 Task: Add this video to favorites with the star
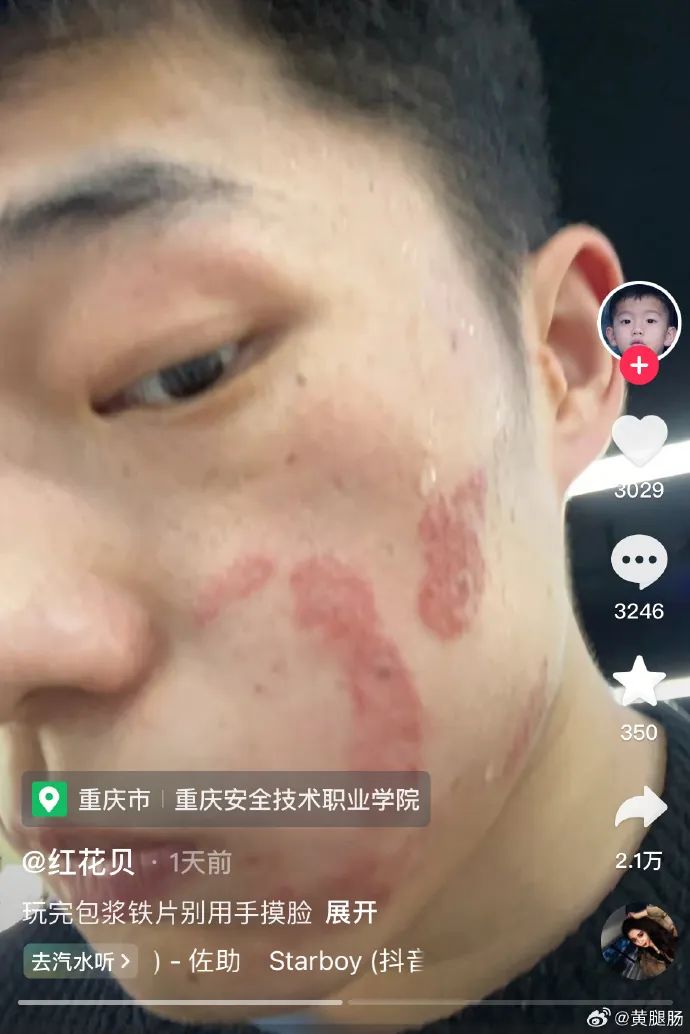click(x=639, y=683)
